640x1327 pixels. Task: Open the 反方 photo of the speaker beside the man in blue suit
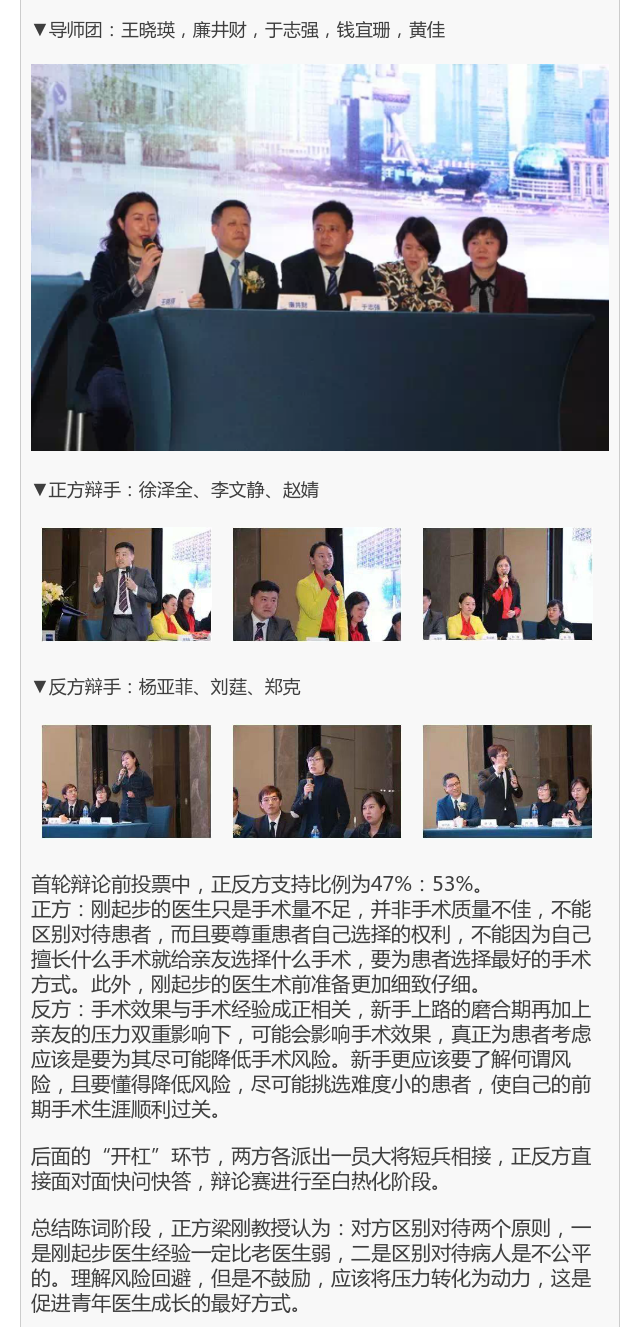point(507,781)
